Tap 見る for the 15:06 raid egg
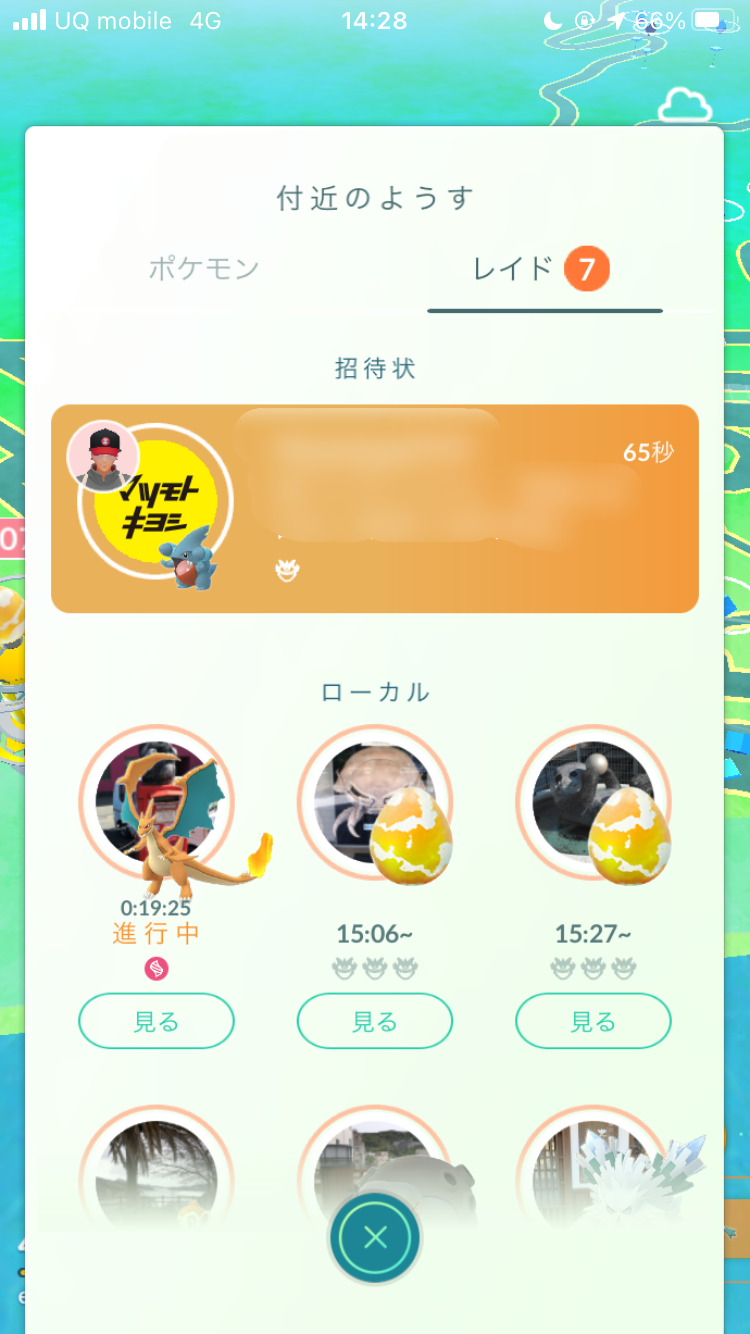The height and width of the screenshot is (1334, 750). point(375,1021)
